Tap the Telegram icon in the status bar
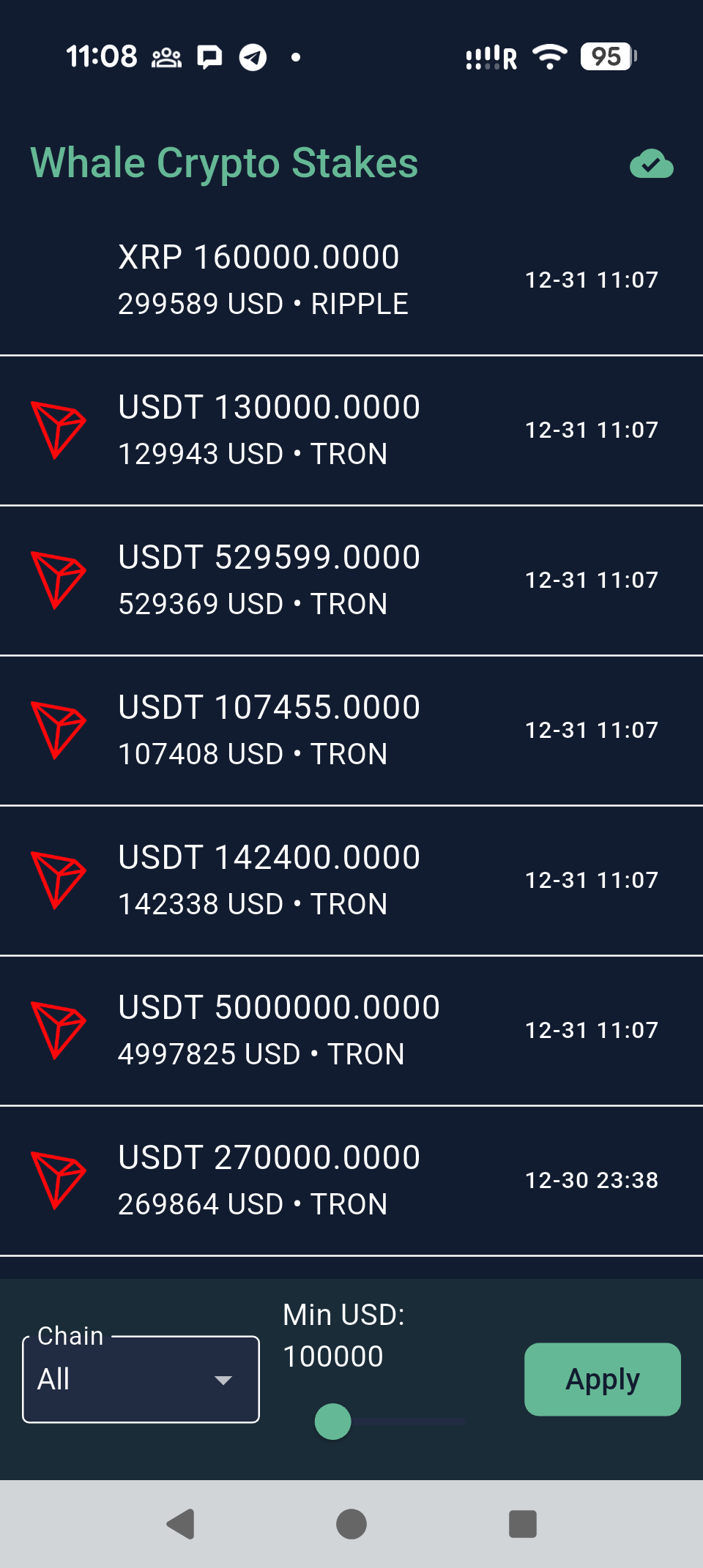This screenshot has height=1568, width=703. [253, 57]
